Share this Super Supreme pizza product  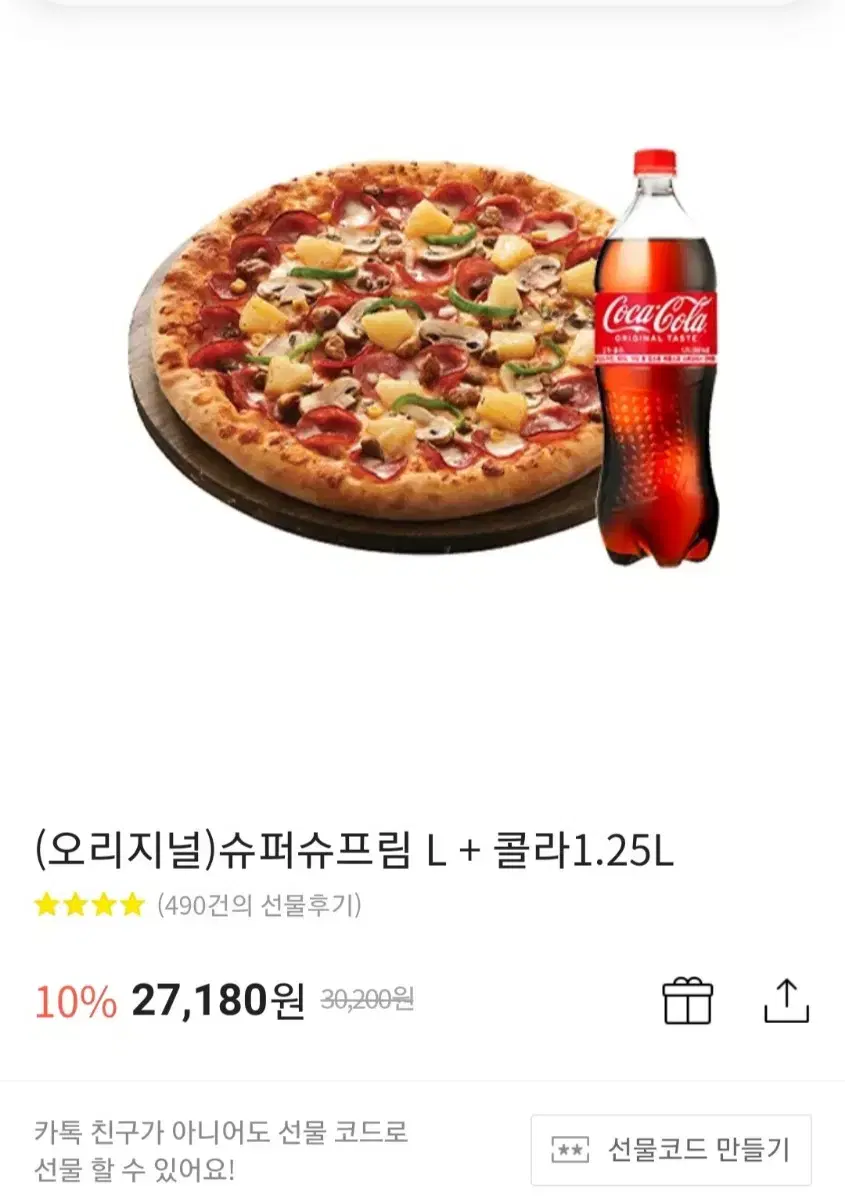coord(786,1001)
